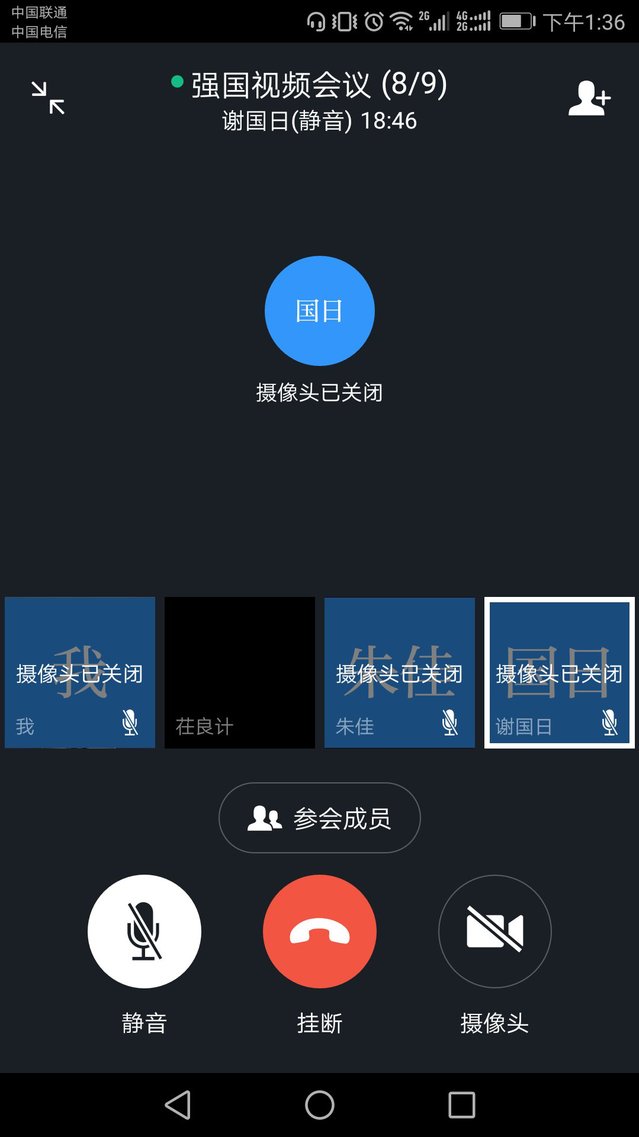Select the 茌良计 video tile
Viewport: 639px width, 1137px height.
[x=240, y=672]
